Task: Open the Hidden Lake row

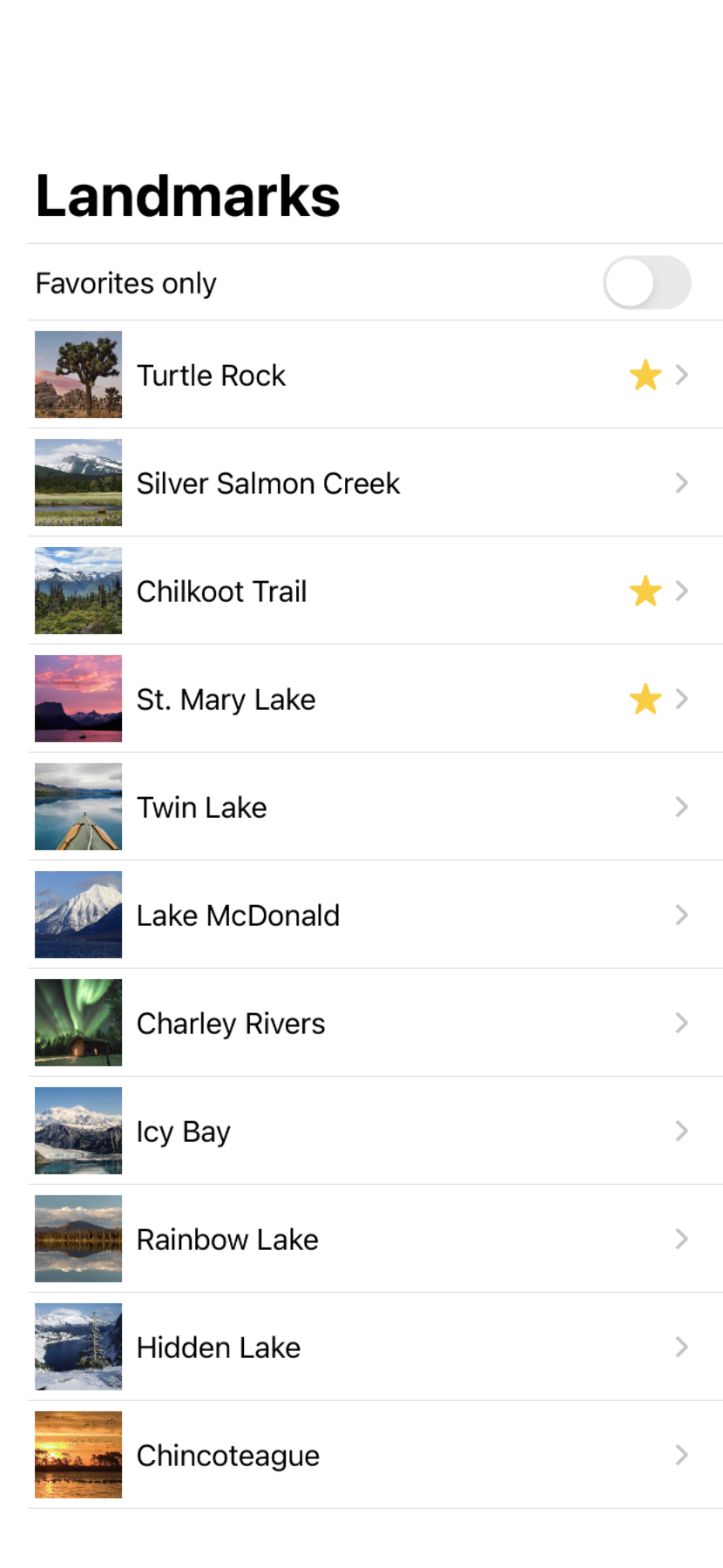Action: pos(375,1347)
